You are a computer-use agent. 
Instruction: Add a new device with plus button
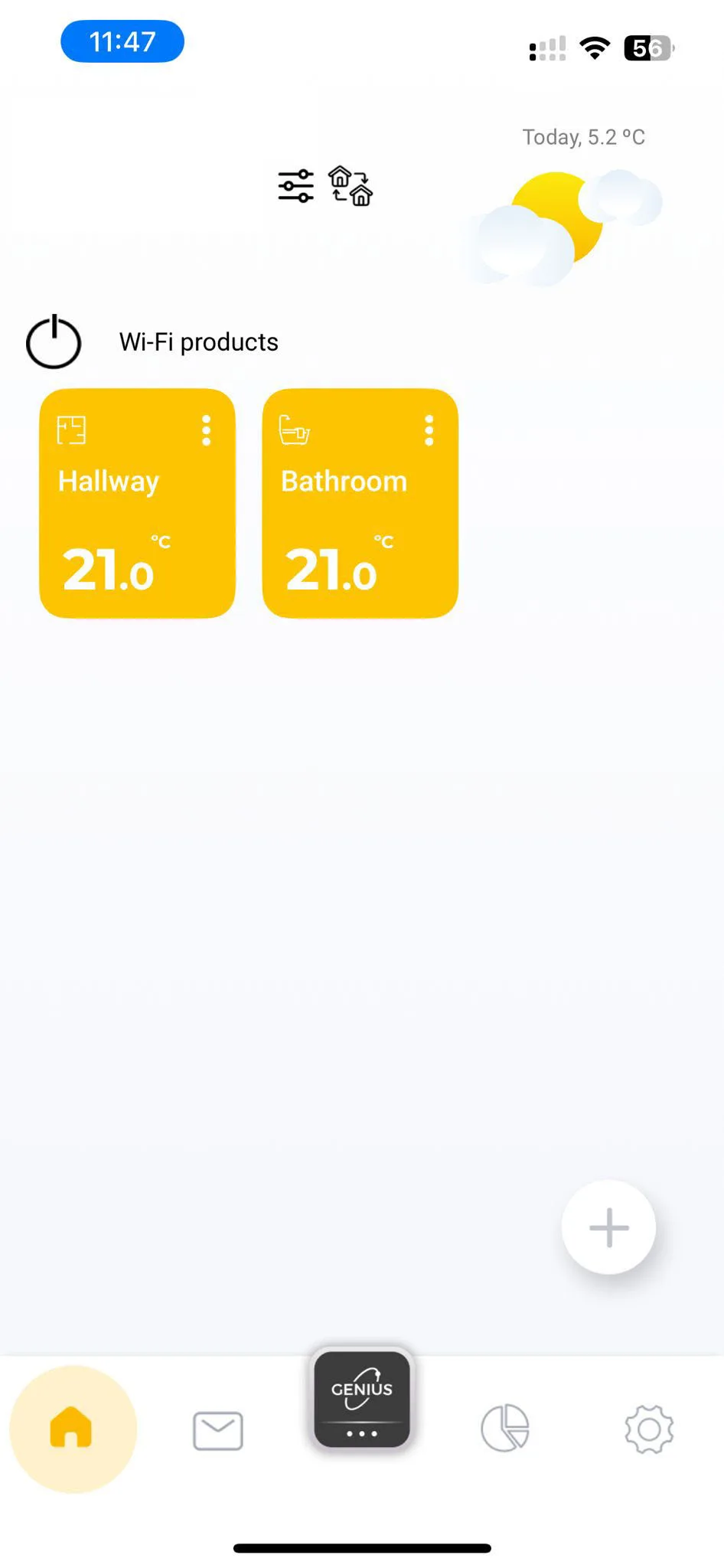608,1227
